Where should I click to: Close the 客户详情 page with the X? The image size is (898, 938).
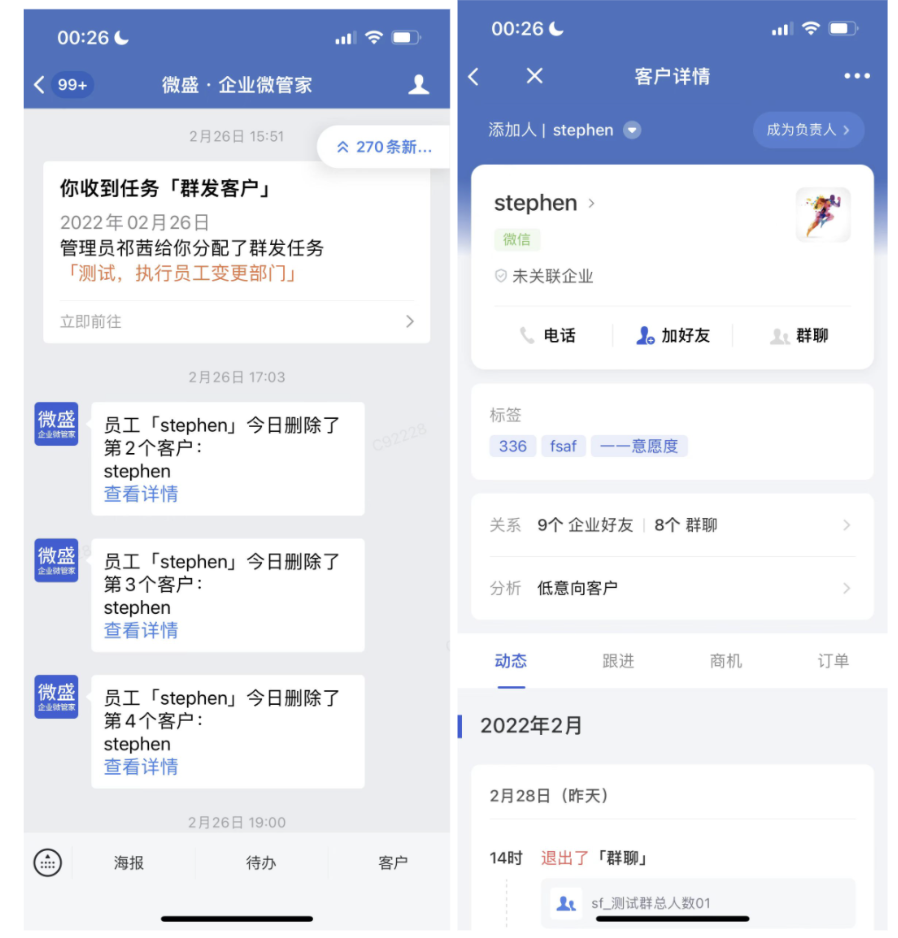(x=534, y=76)
